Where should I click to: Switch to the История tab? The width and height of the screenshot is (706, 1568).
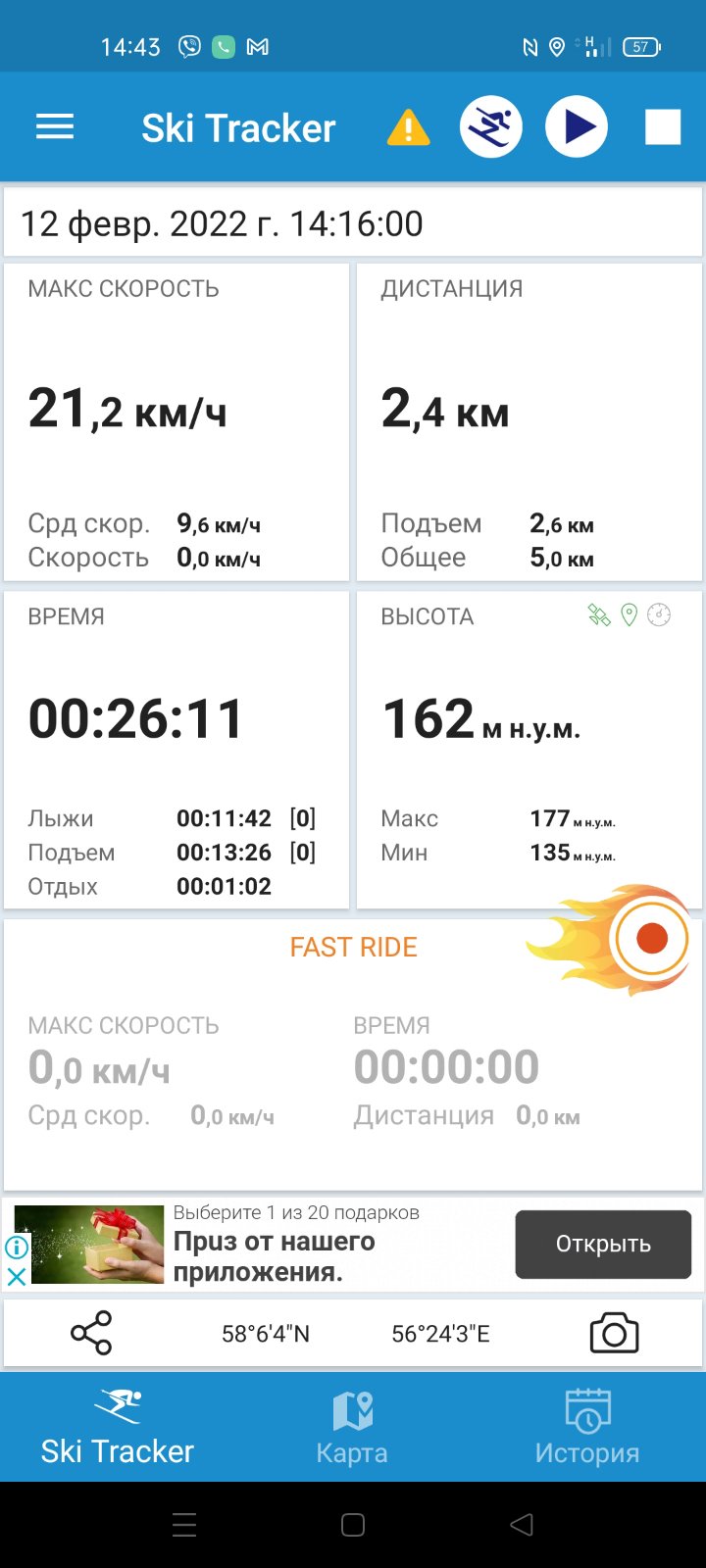586,1428
